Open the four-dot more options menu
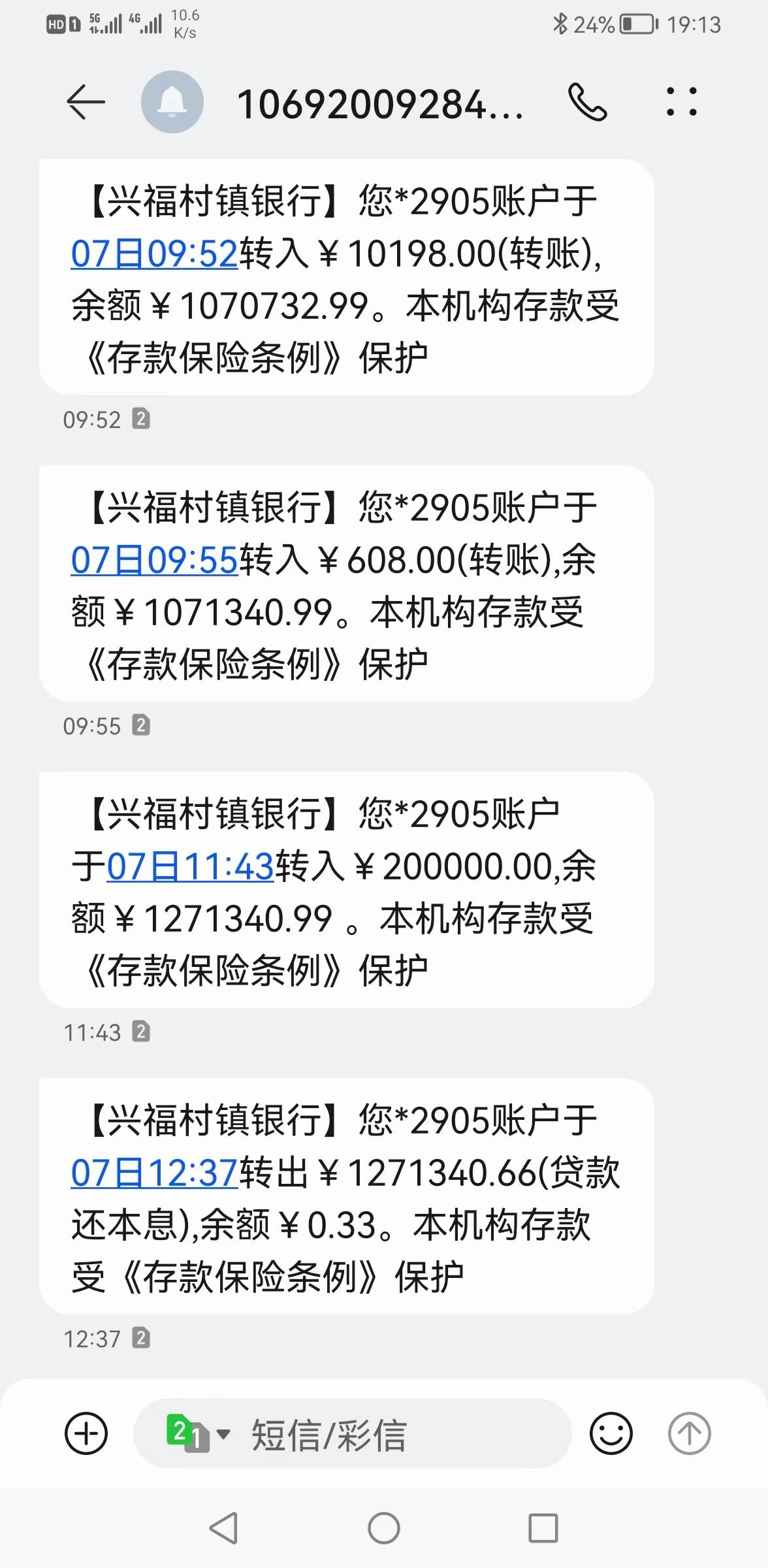Image resolution: width=768 pixels, height=1568 pixels. 682,102
